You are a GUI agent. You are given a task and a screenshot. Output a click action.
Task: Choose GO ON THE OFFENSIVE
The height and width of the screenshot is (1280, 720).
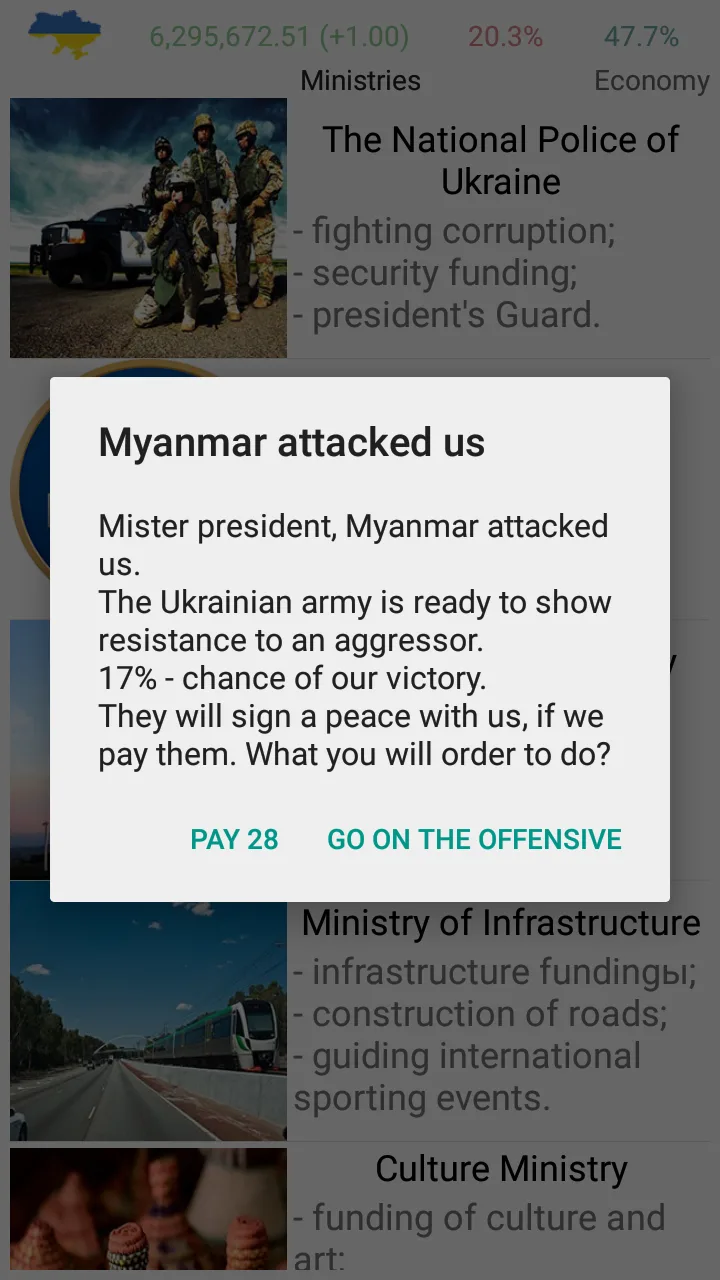coord(474,839)
